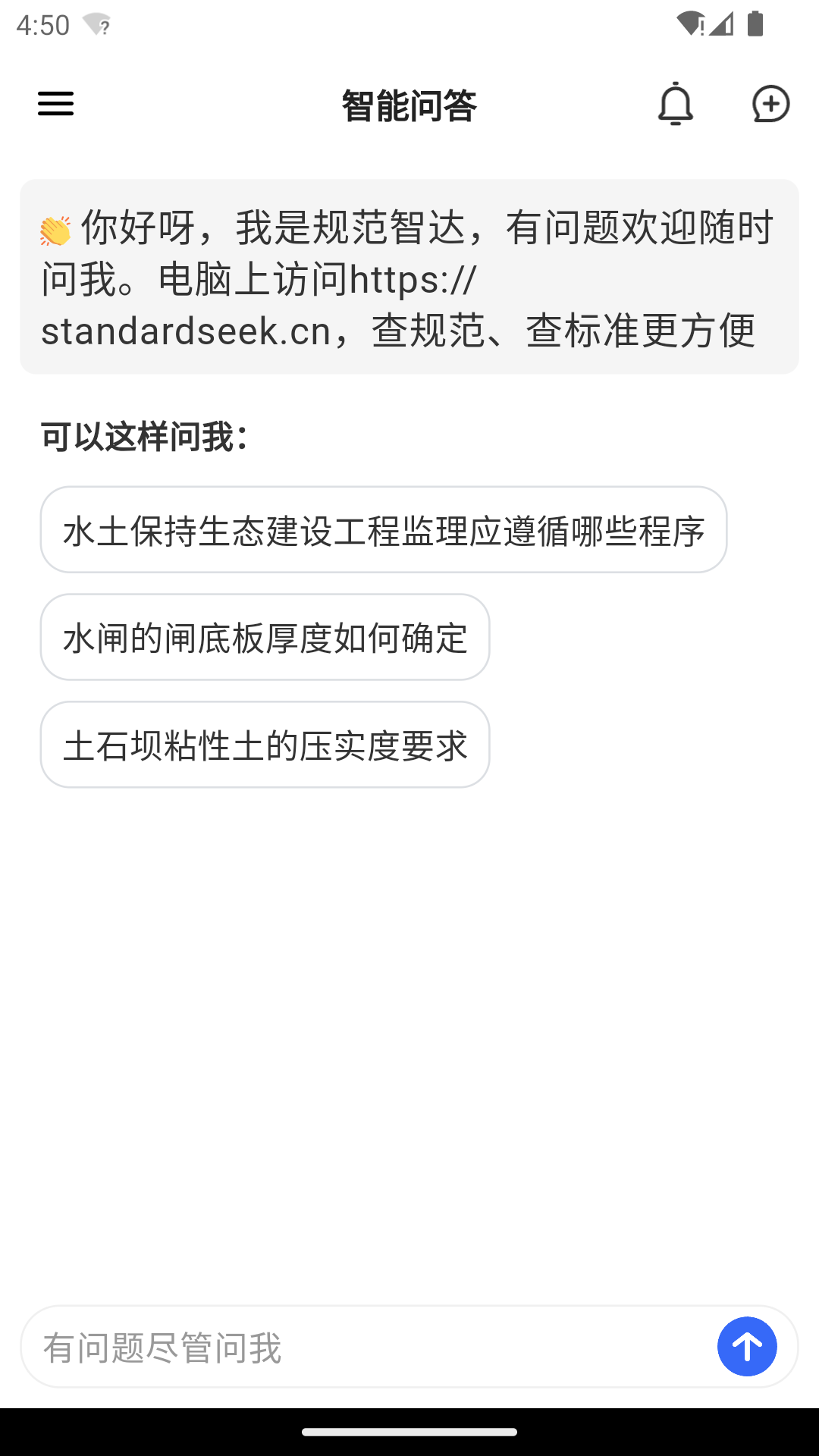Start a new chat conversation

[770, 104]
